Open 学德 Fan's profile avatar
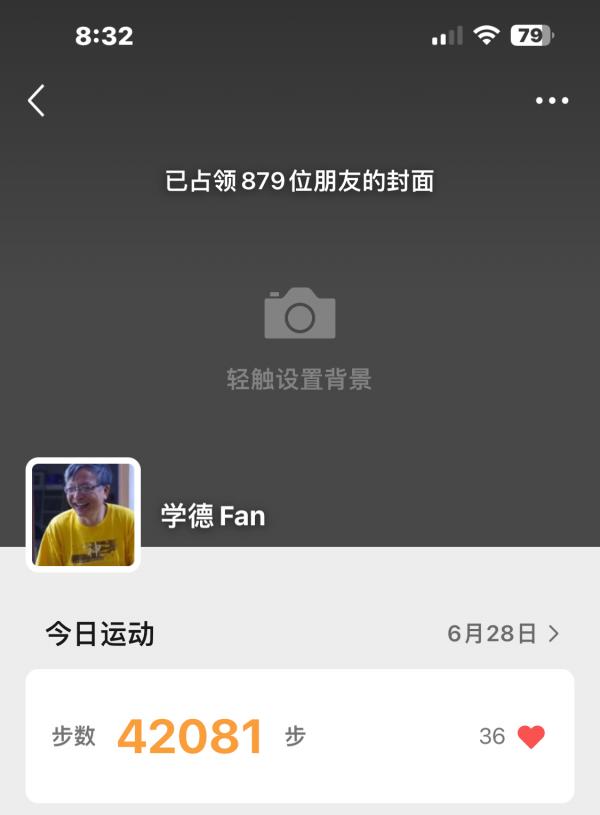The height and width of the screenshot is (815, 600). [83, 514]
